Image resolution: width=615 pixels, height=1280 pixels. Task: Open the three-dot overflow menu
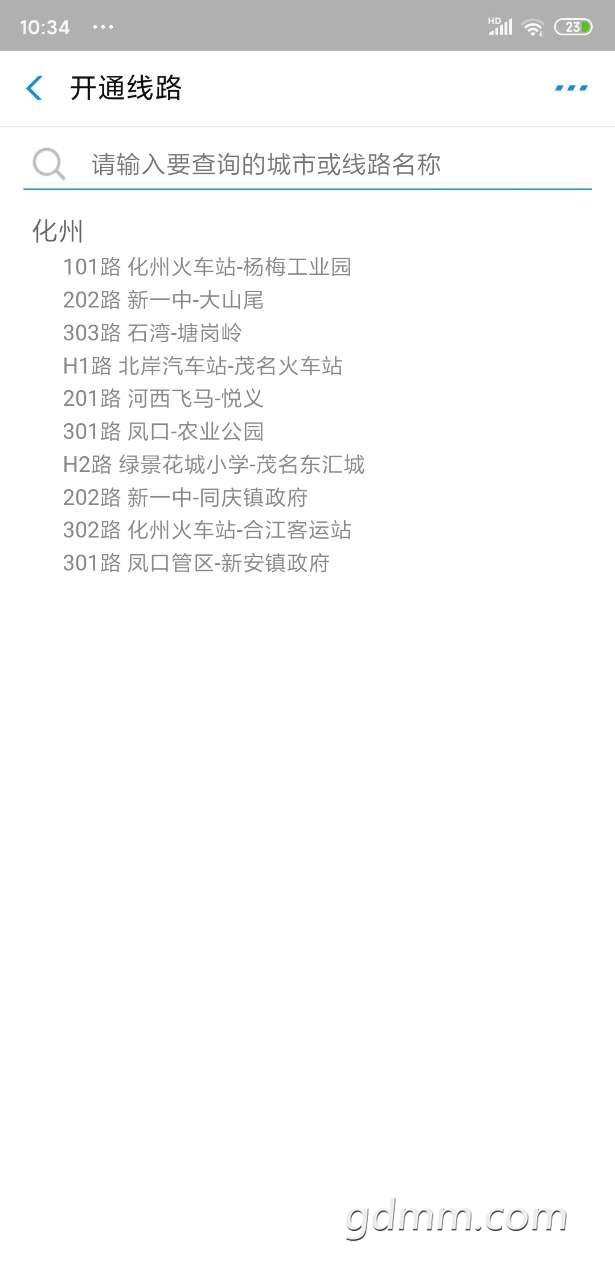(571, 88)
